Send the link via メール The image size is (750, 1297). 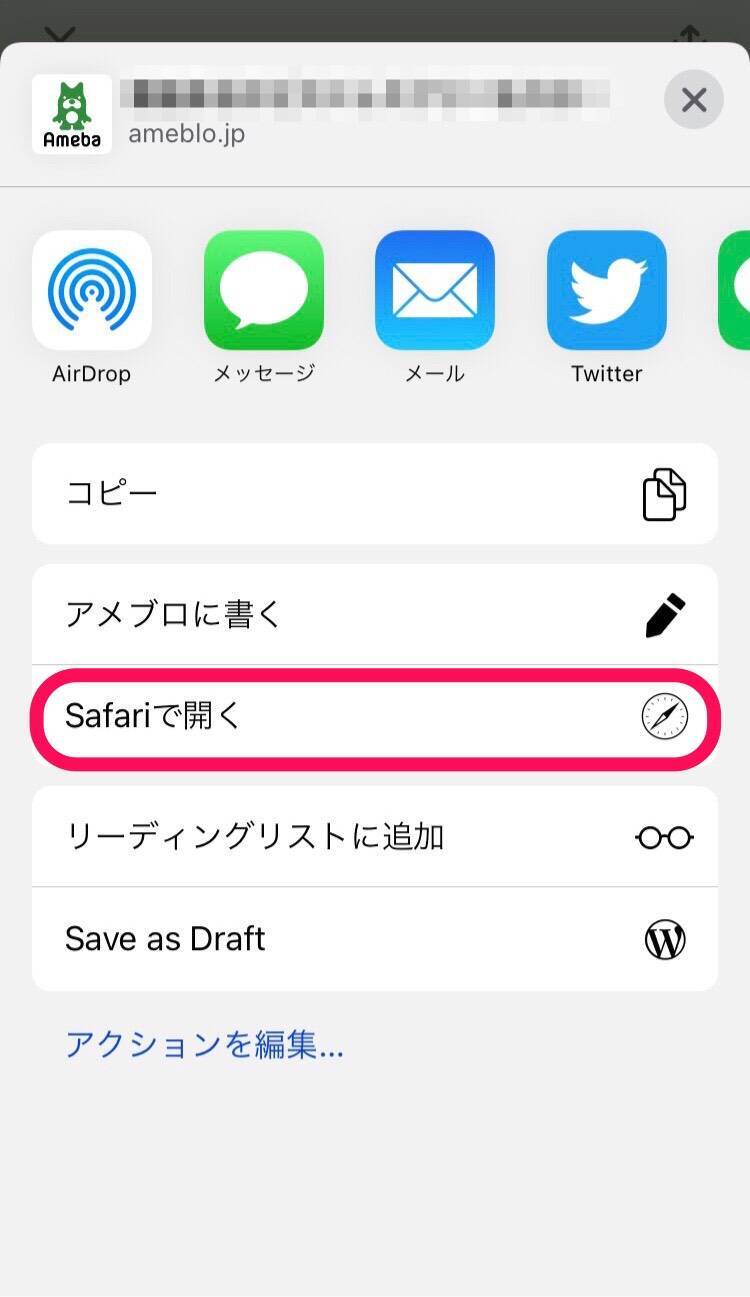435,290
